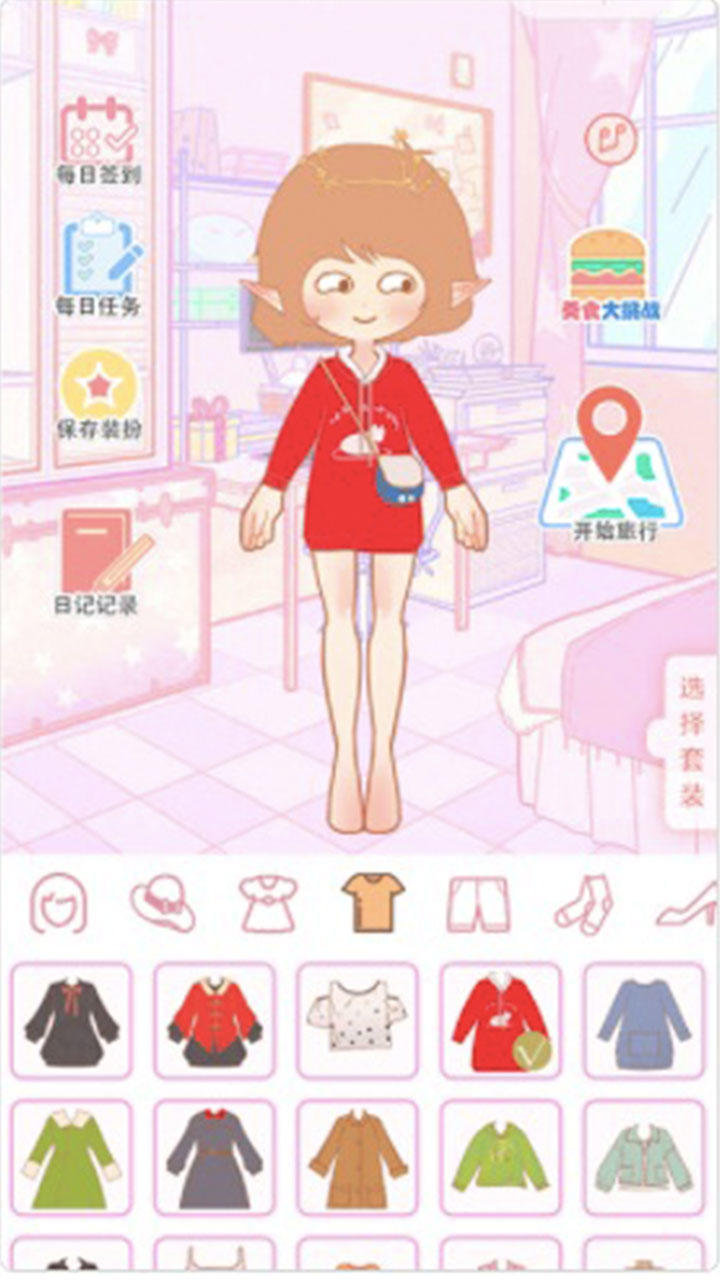
Task: Start the food challenge (美食大挑战)
Action: tap(607, 275)
